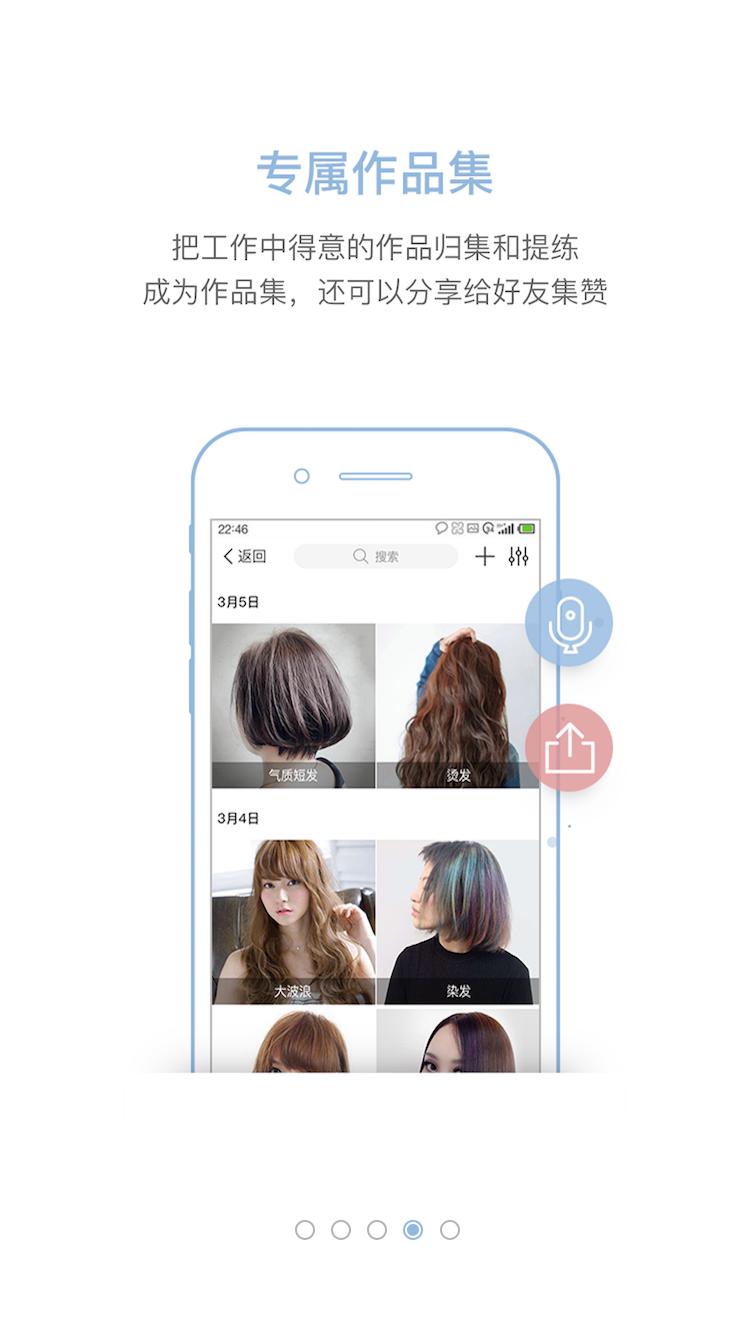The image size is (750, 1334).
Task: Tap the 返回 back button
Action: pos(252,556)
